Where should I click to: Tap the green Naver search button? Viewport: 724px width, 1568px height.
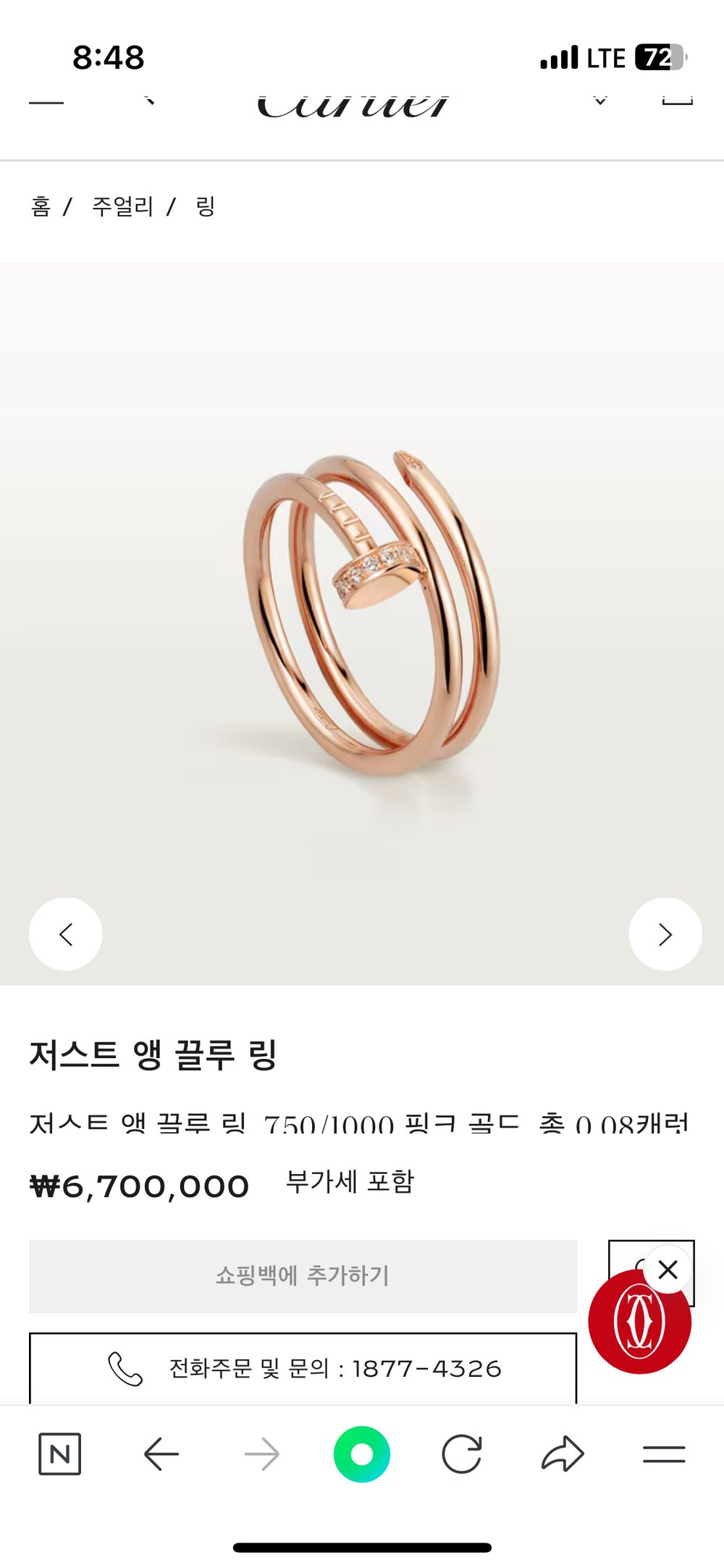(x=362, y=1454)
